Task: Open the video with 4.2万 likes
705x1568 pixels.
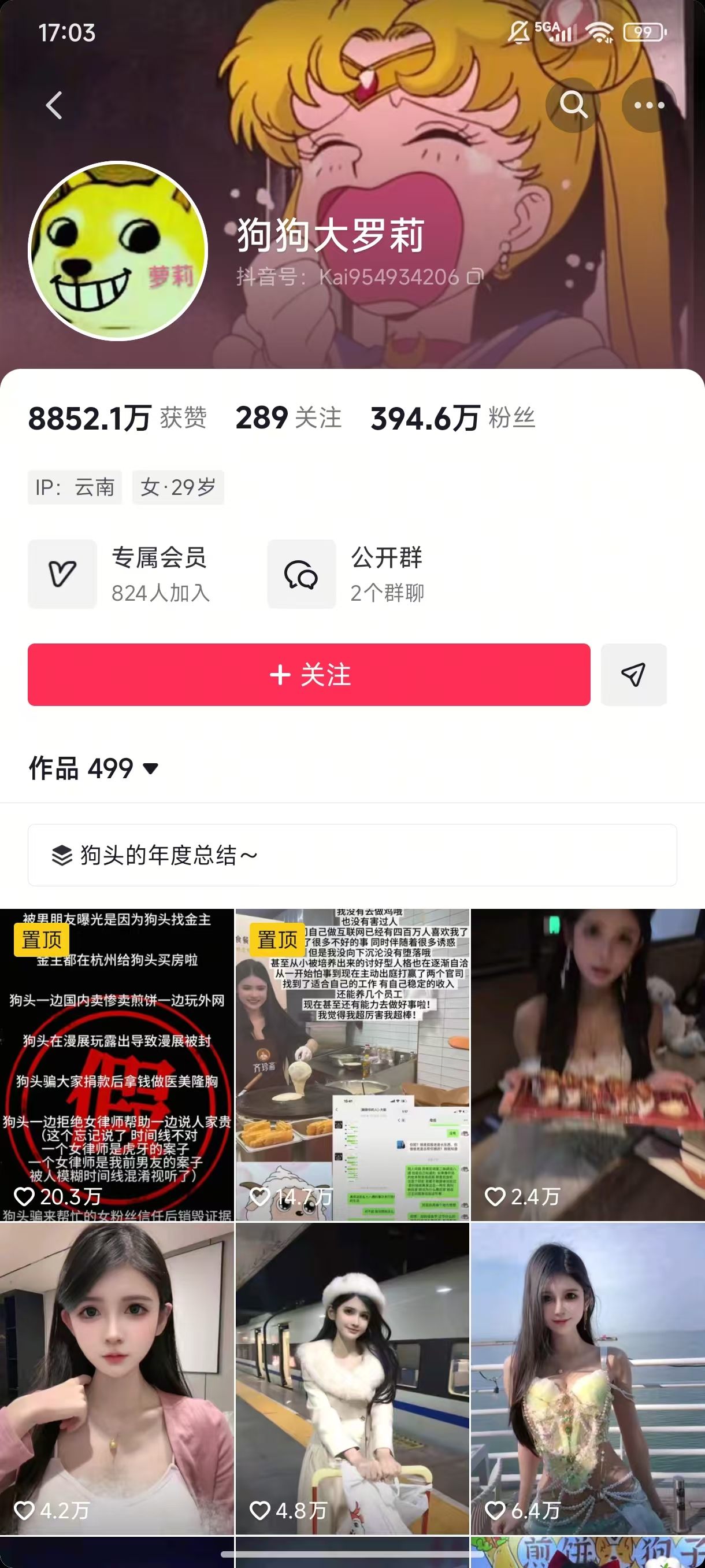Action: [x=117, y=1380]
